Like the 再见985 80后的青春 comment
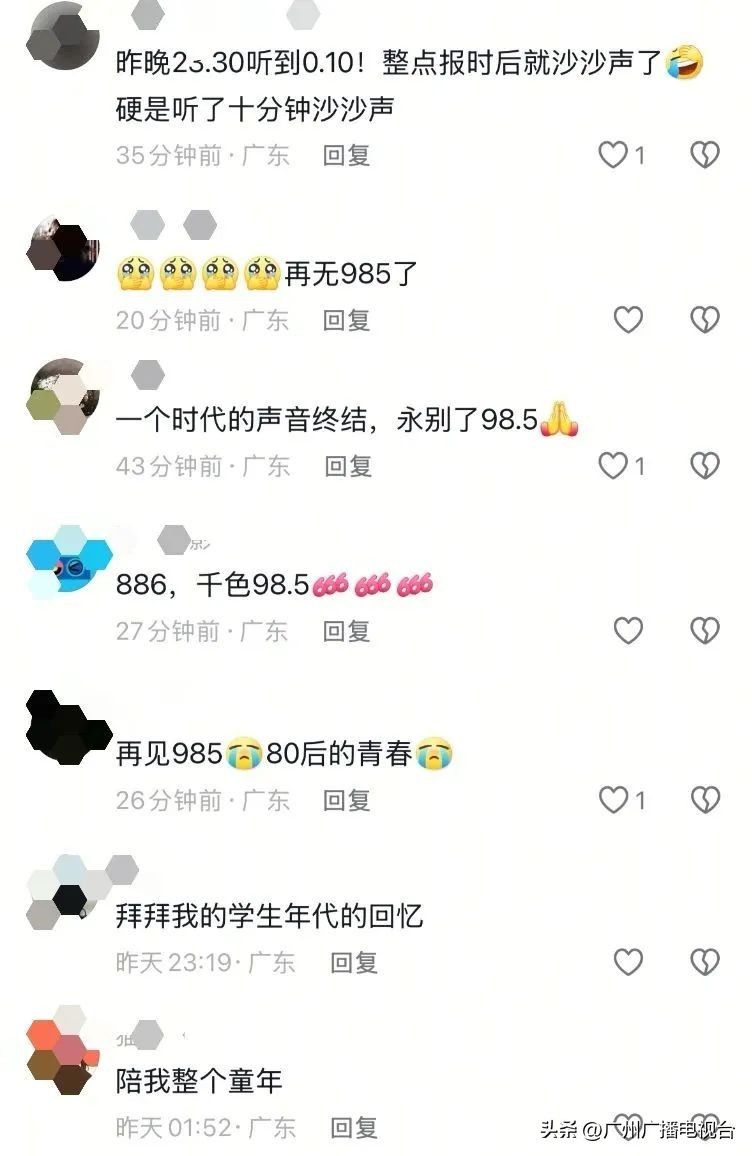Screen dimensions: 752x1156 pyautogui.click(x=613, y=800)
